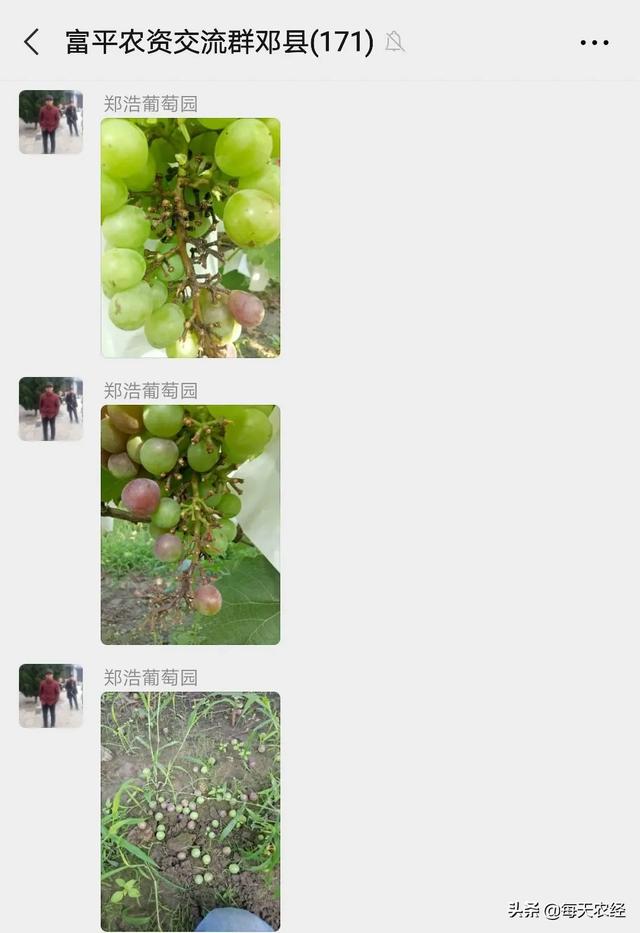Open the three-dot chat options menu
The image size is (640, 933).
tap(594, 42)
